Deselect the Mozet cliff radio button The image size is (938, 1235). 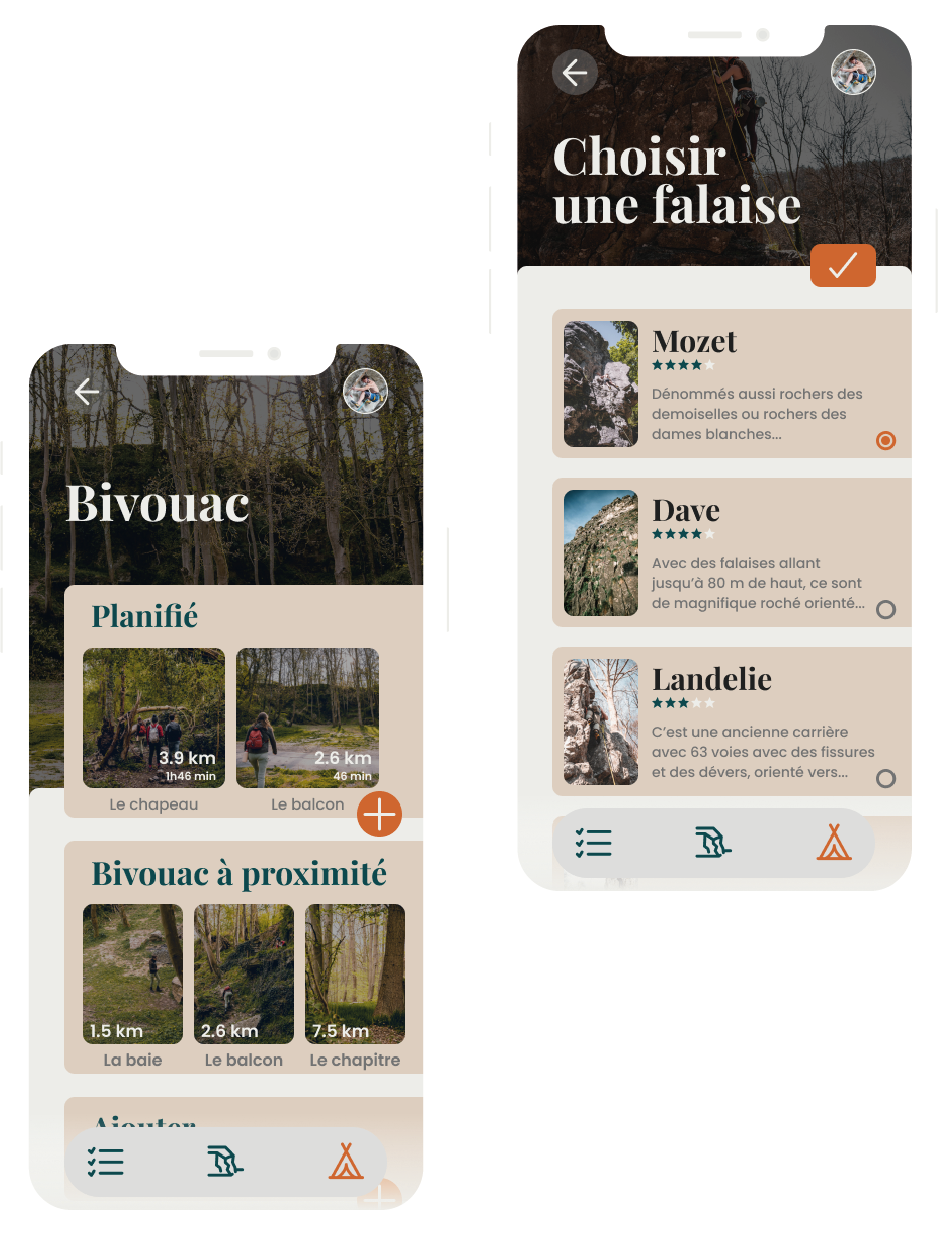tap(886, 440)
